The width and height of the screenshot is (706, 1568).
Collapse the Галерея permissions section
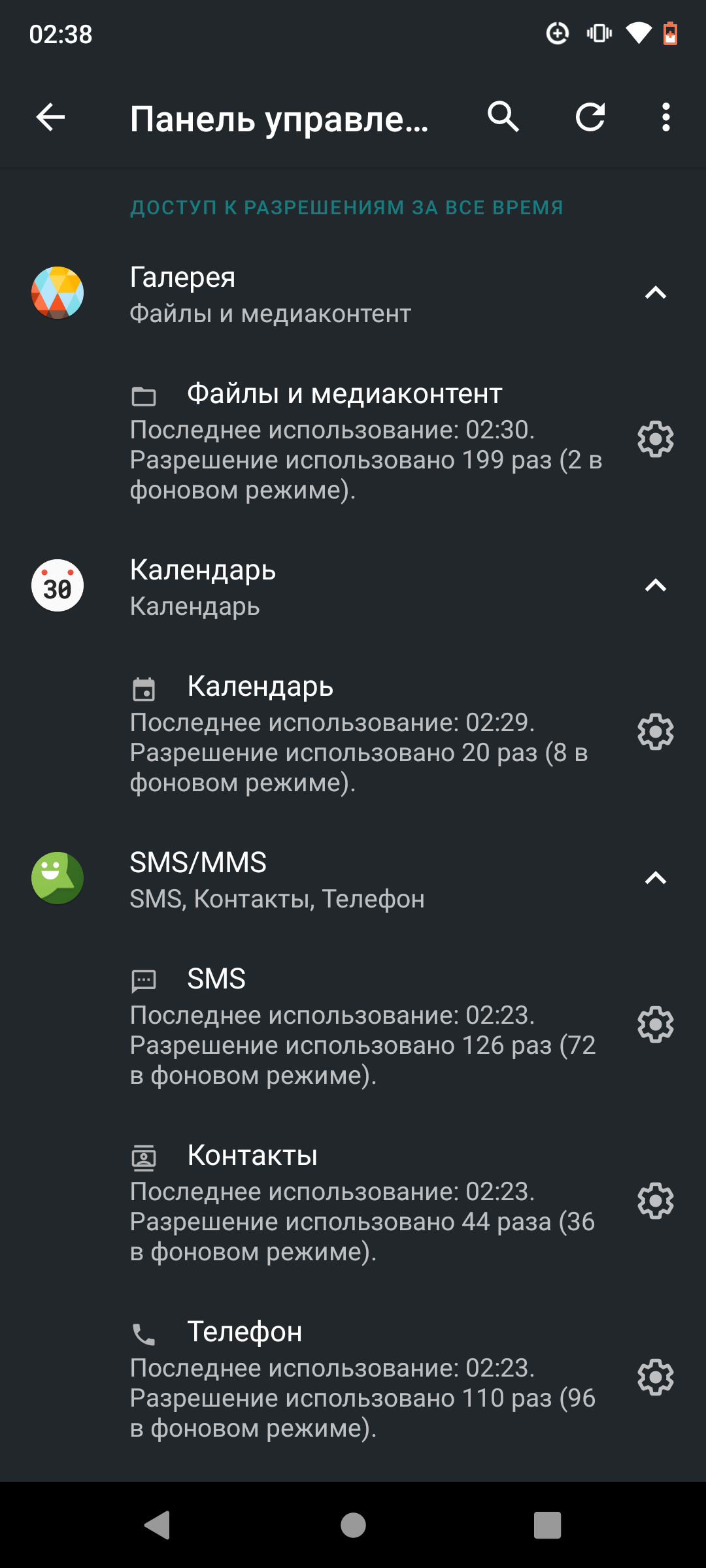[656, 293]
